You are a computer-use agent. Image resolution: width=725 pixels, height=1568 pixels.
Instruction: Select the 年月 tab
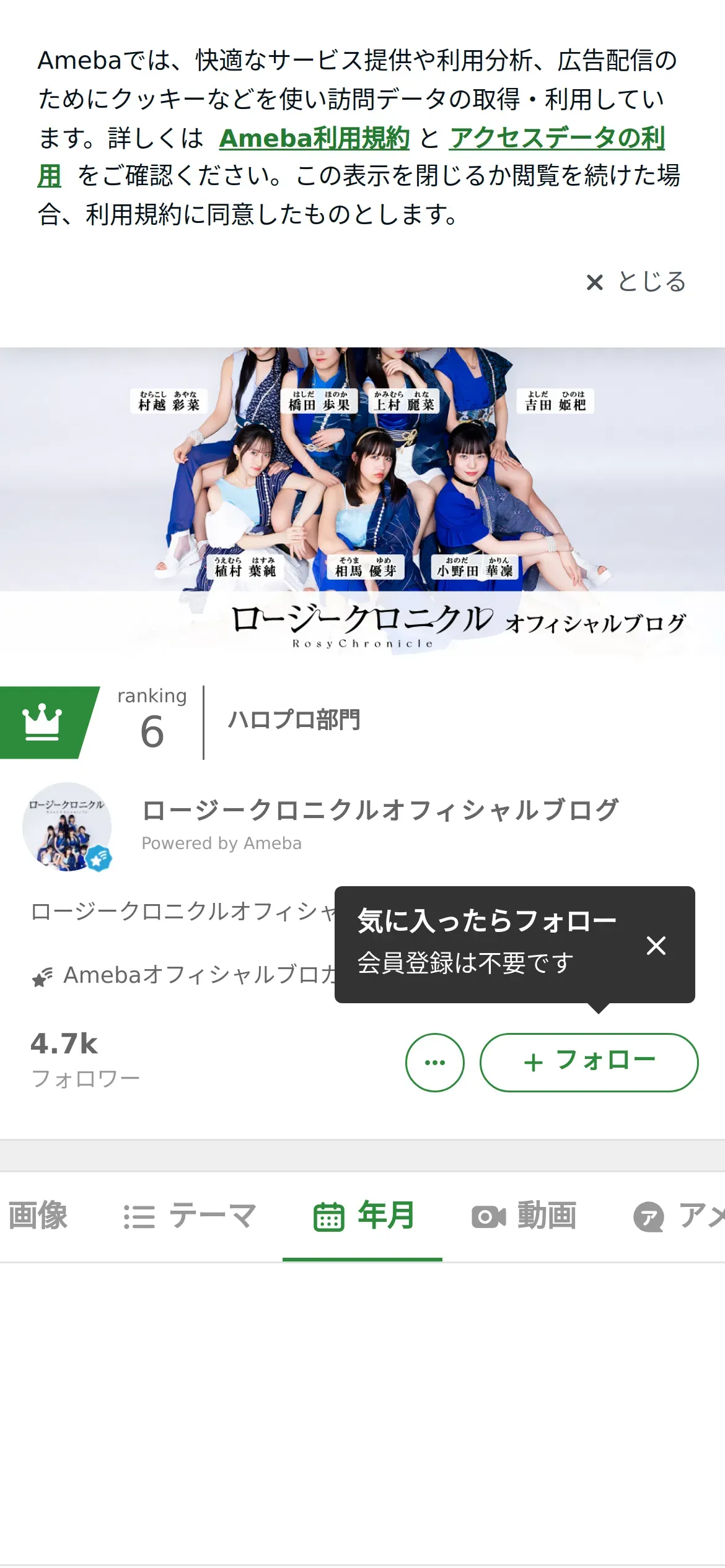362,1215
